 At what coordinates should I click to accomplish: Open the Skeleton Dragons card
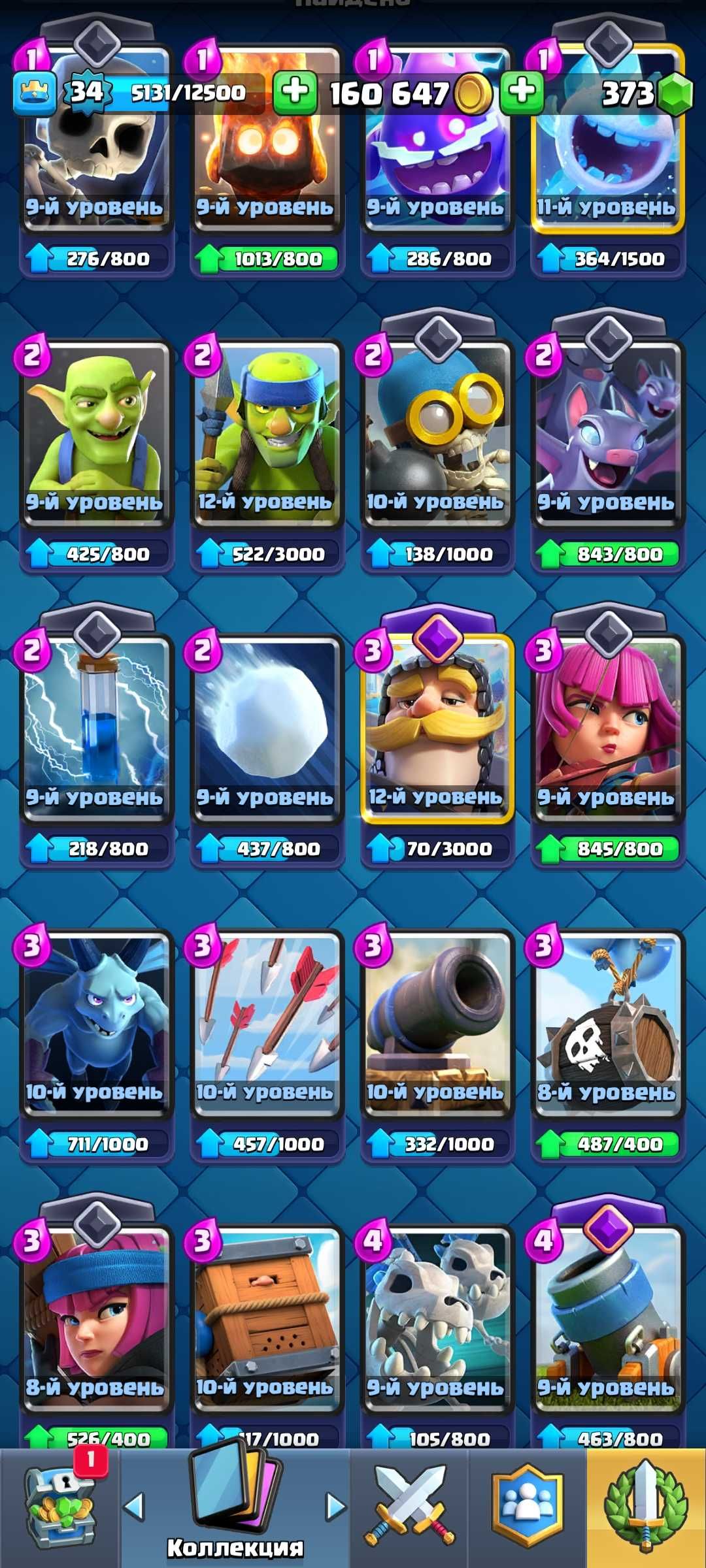click(437, 1316)
